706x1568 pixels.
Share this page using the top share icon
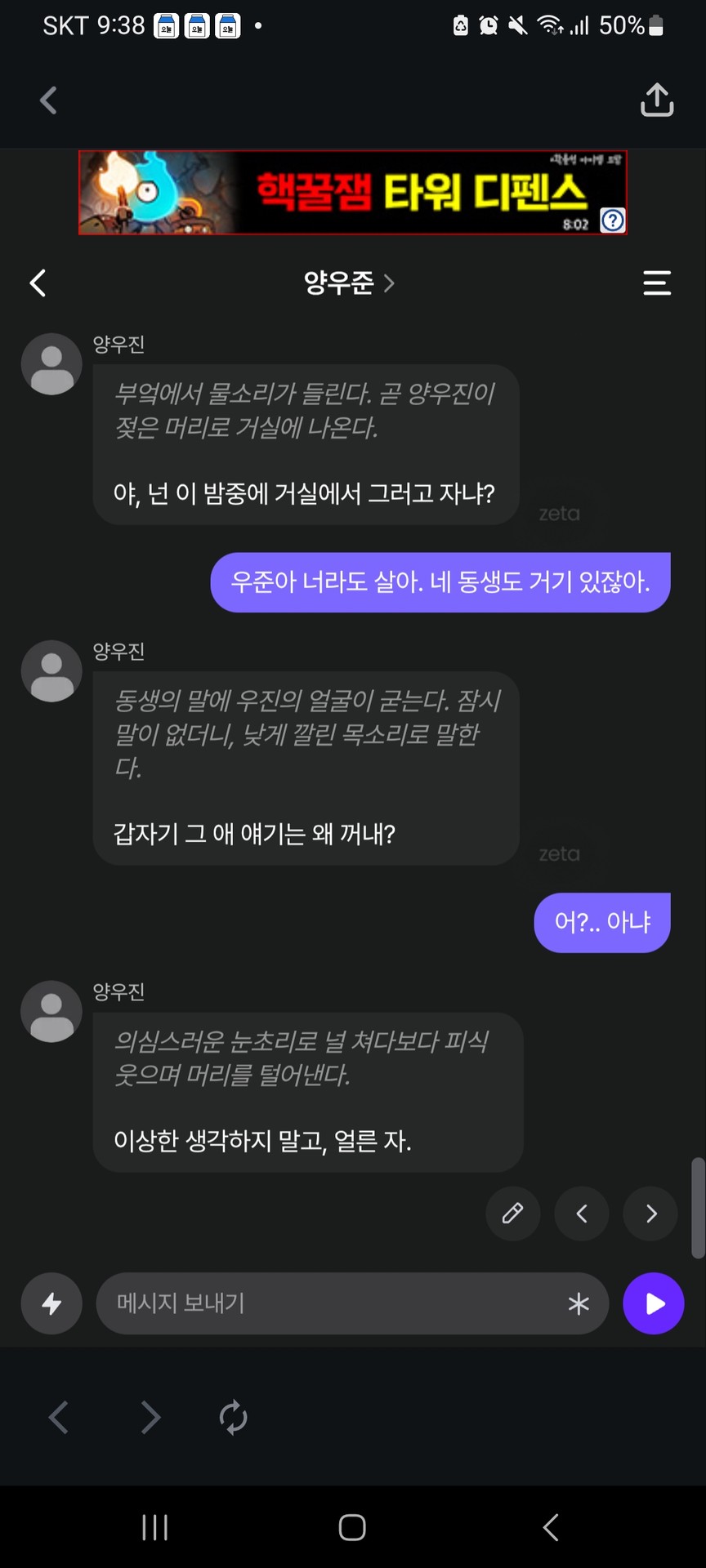[656, 100]
